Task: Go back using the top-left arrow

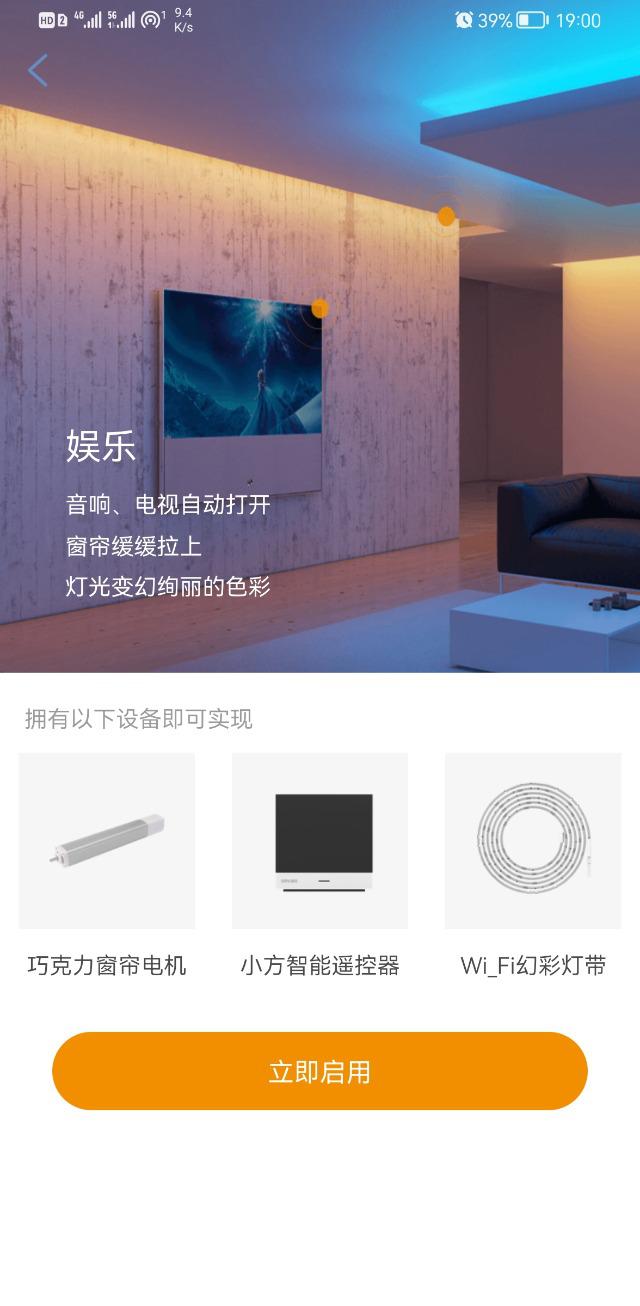Action: coord(38,71)
